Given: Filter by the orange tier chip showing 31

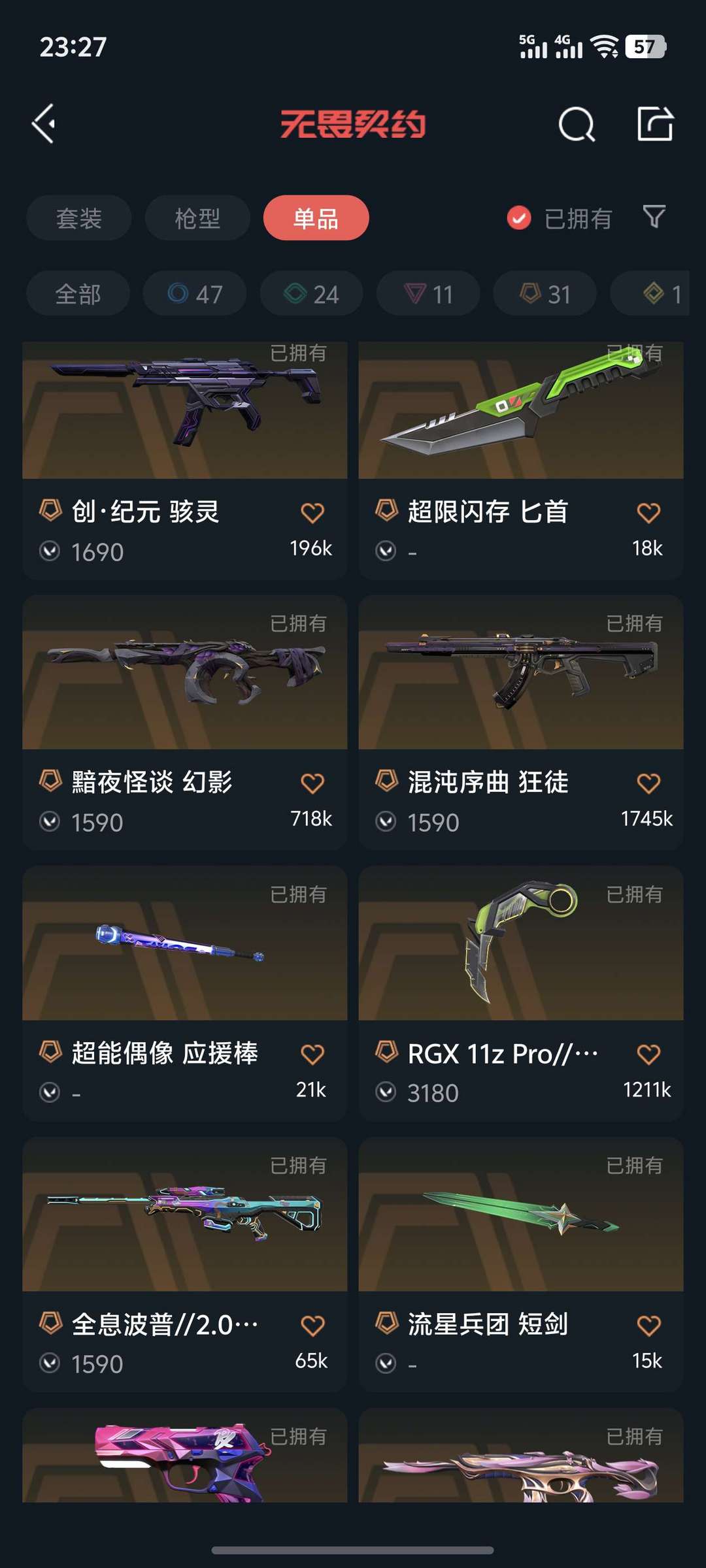Looking at the screenshot, I should 545,294.
